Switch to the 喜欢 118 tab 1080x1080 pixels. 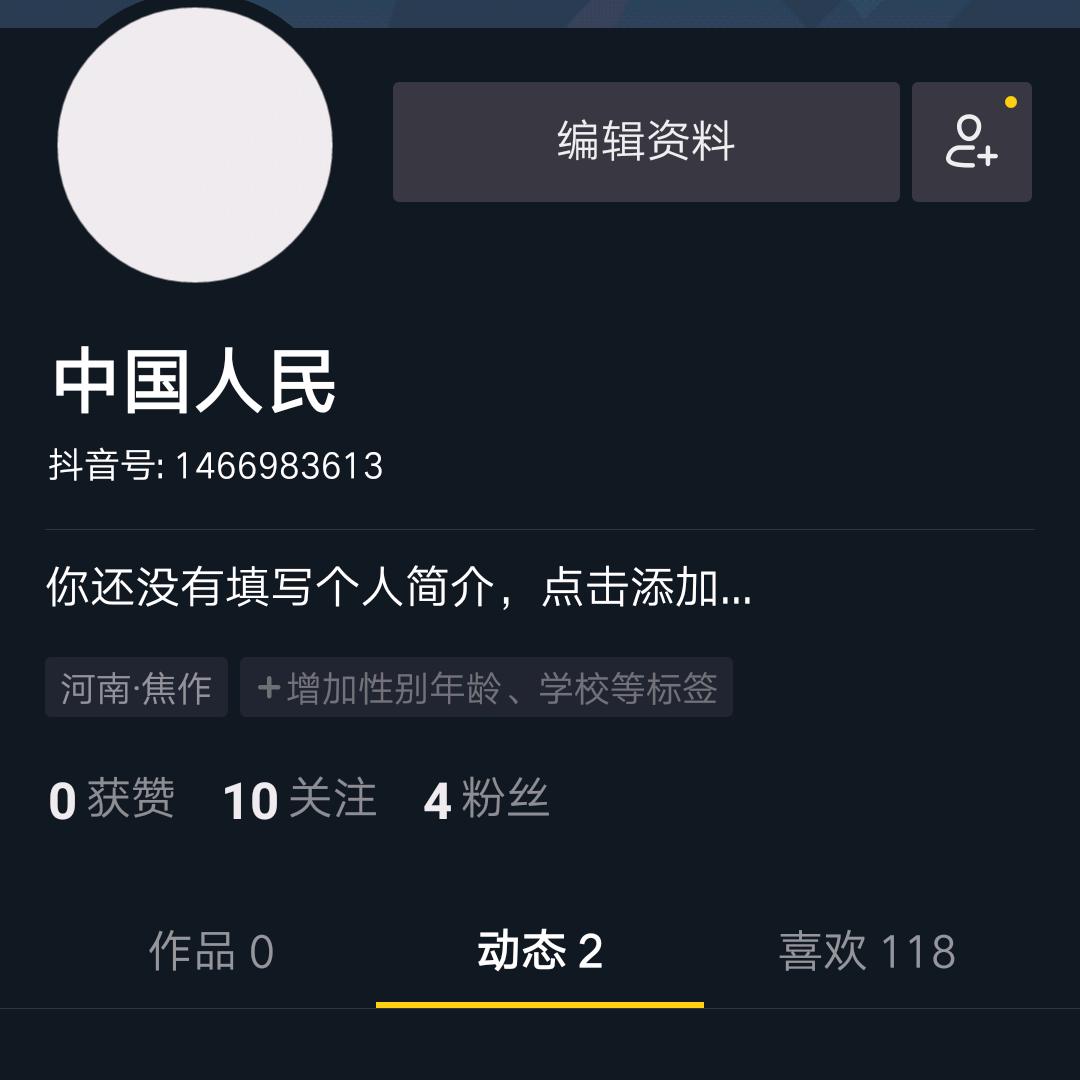tap(867, 951)
